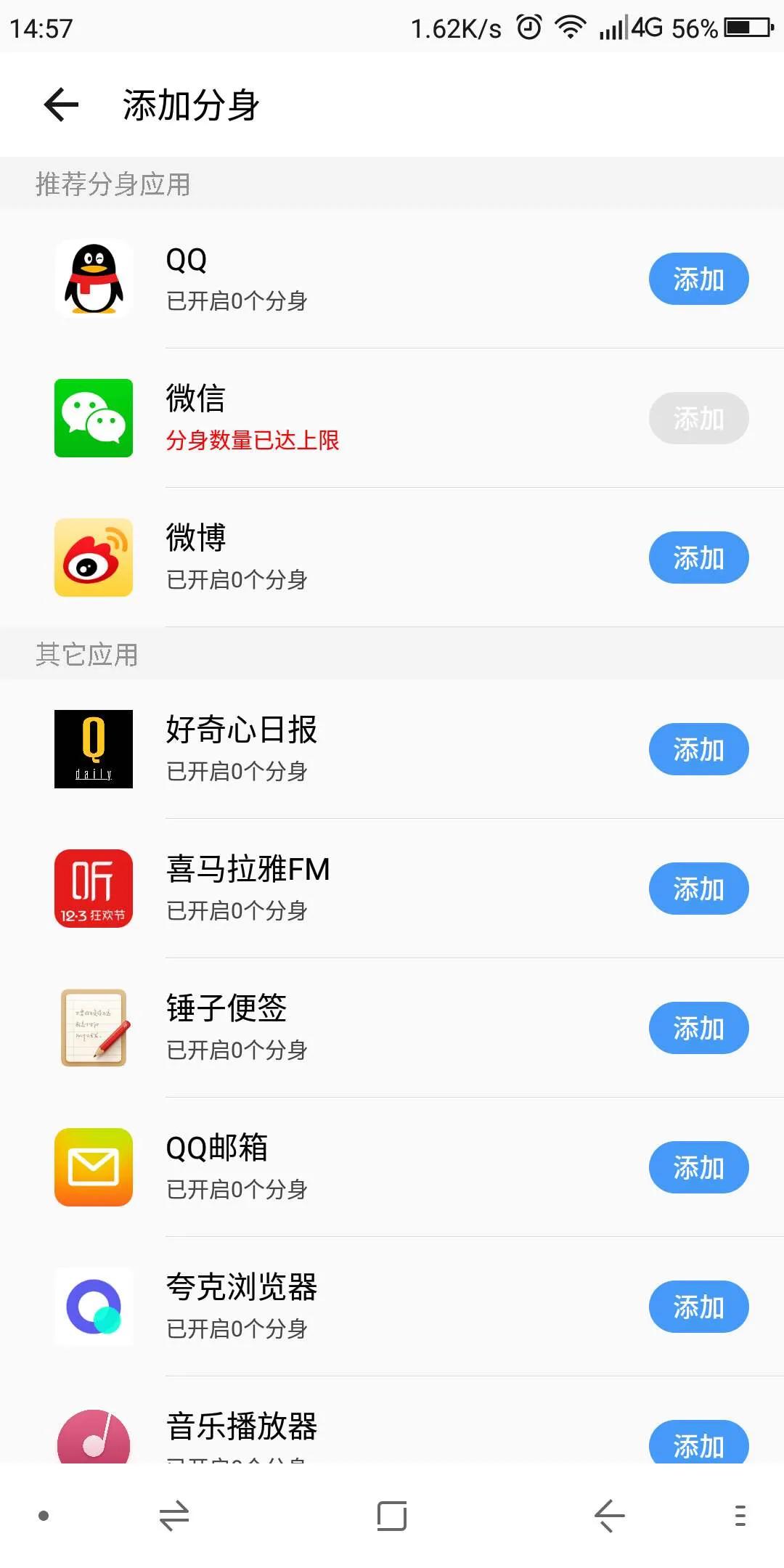Tap the system back arrow in navigation bar
The width and height of the screenshot is (784, 1568).
(x=610, y=1516)
